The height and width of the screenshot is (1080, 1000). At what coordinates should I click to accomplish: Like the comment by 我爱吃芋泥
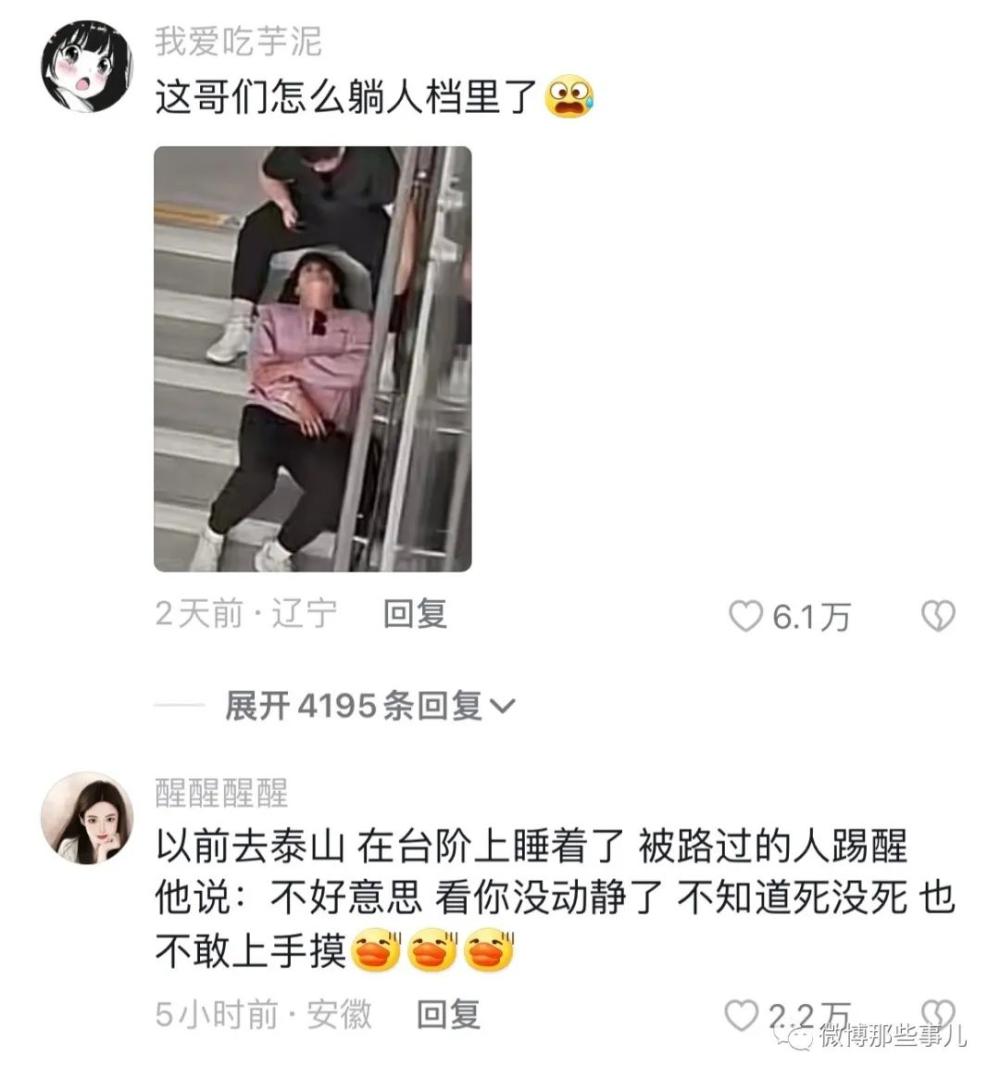click(x=745, y=616)
